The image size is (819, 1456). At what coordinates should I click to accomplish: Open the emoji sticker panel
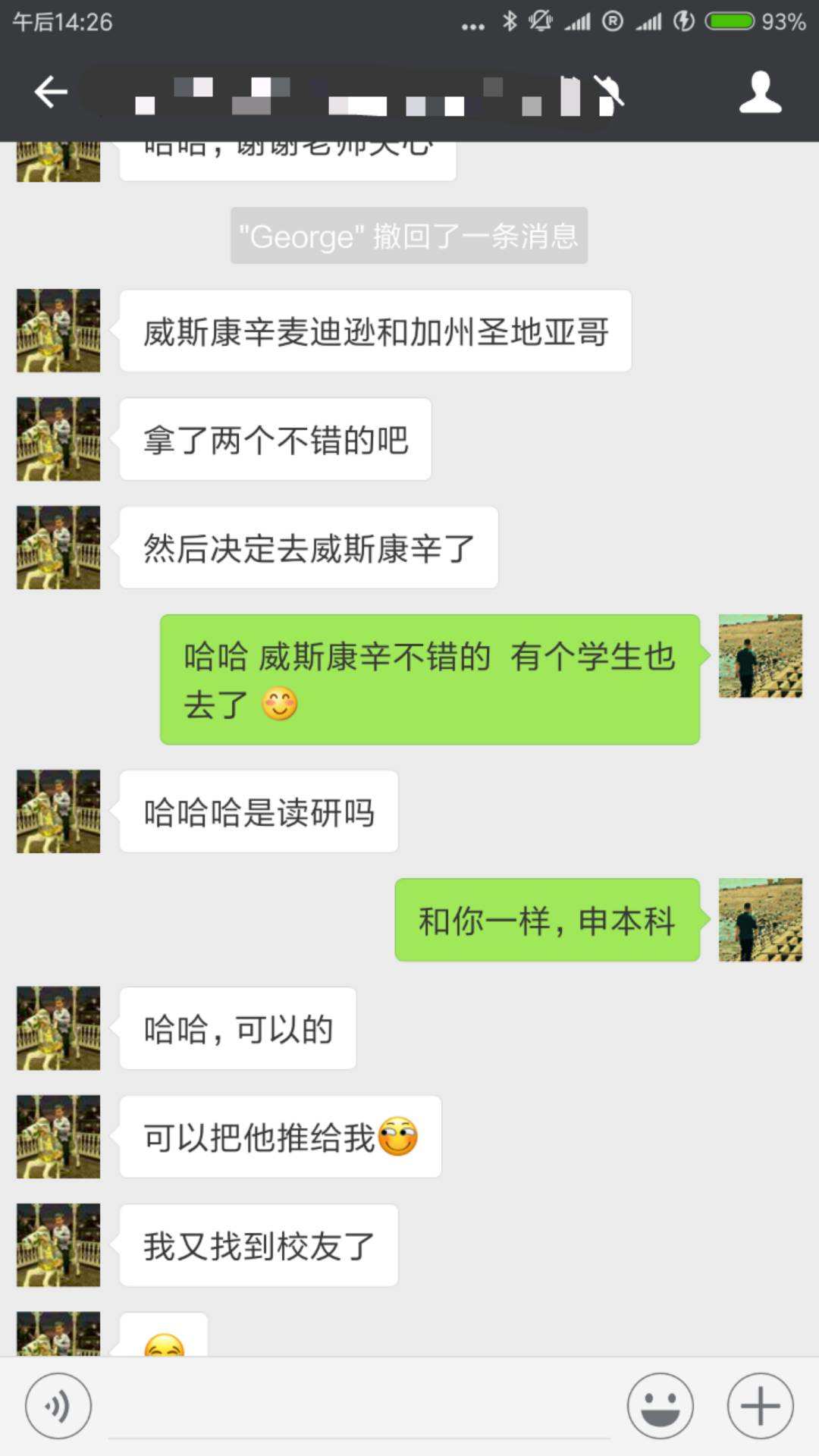[x=660, y=1405]
